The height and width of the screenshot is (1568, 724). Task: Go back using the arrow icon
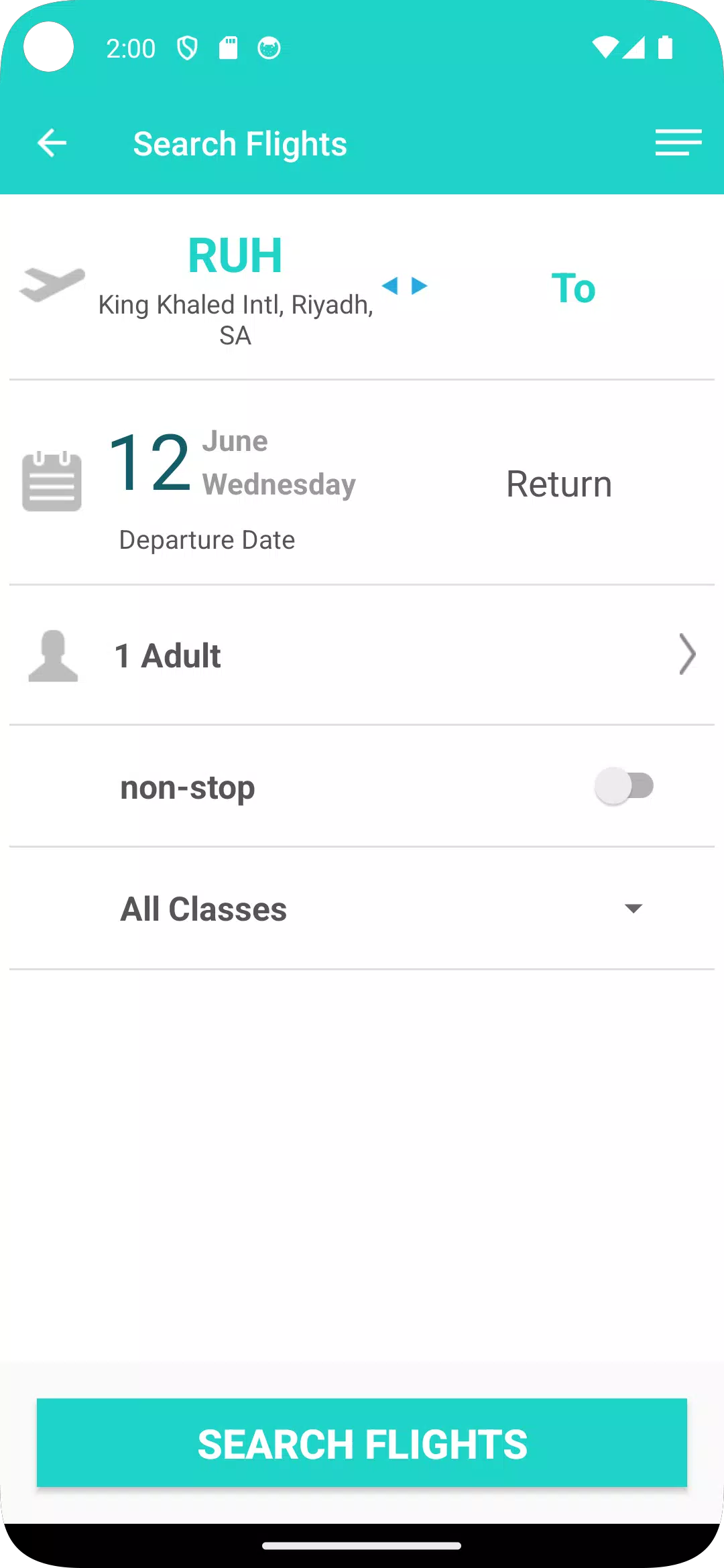(52, 143)
